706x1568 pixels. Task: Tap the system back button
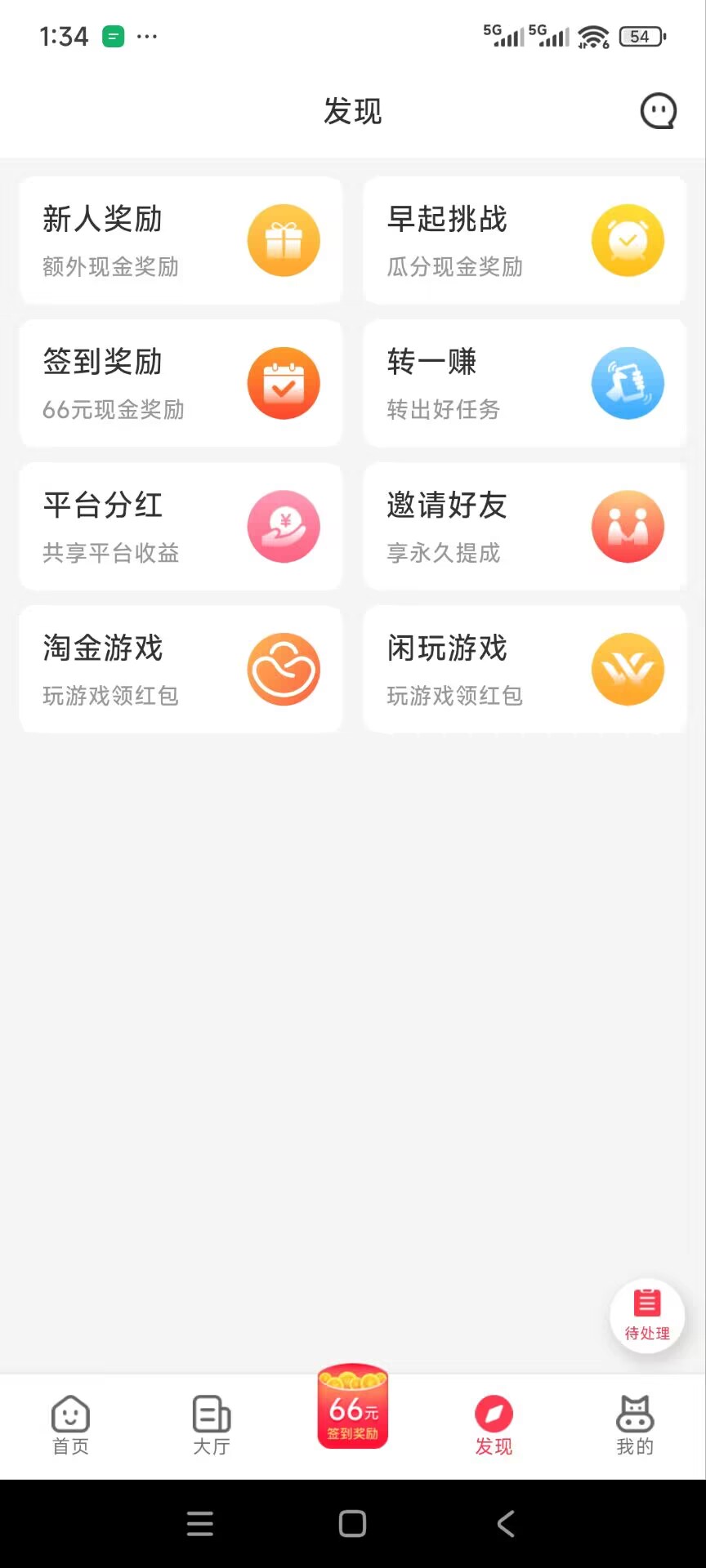click(506, 1524)
